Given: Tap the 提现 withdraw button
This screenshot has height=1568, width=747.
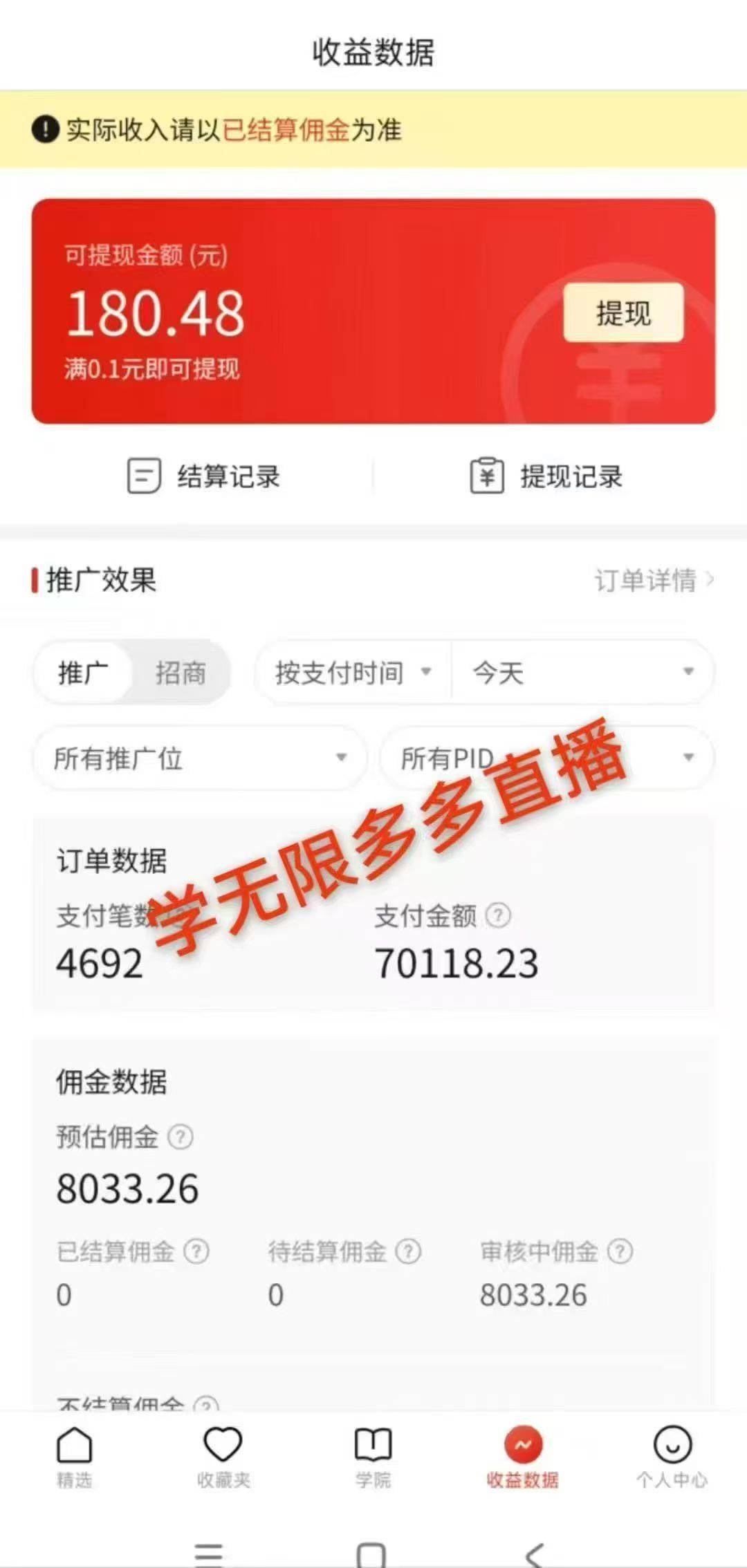Looking at the screenshot, I should click(623, 312).
